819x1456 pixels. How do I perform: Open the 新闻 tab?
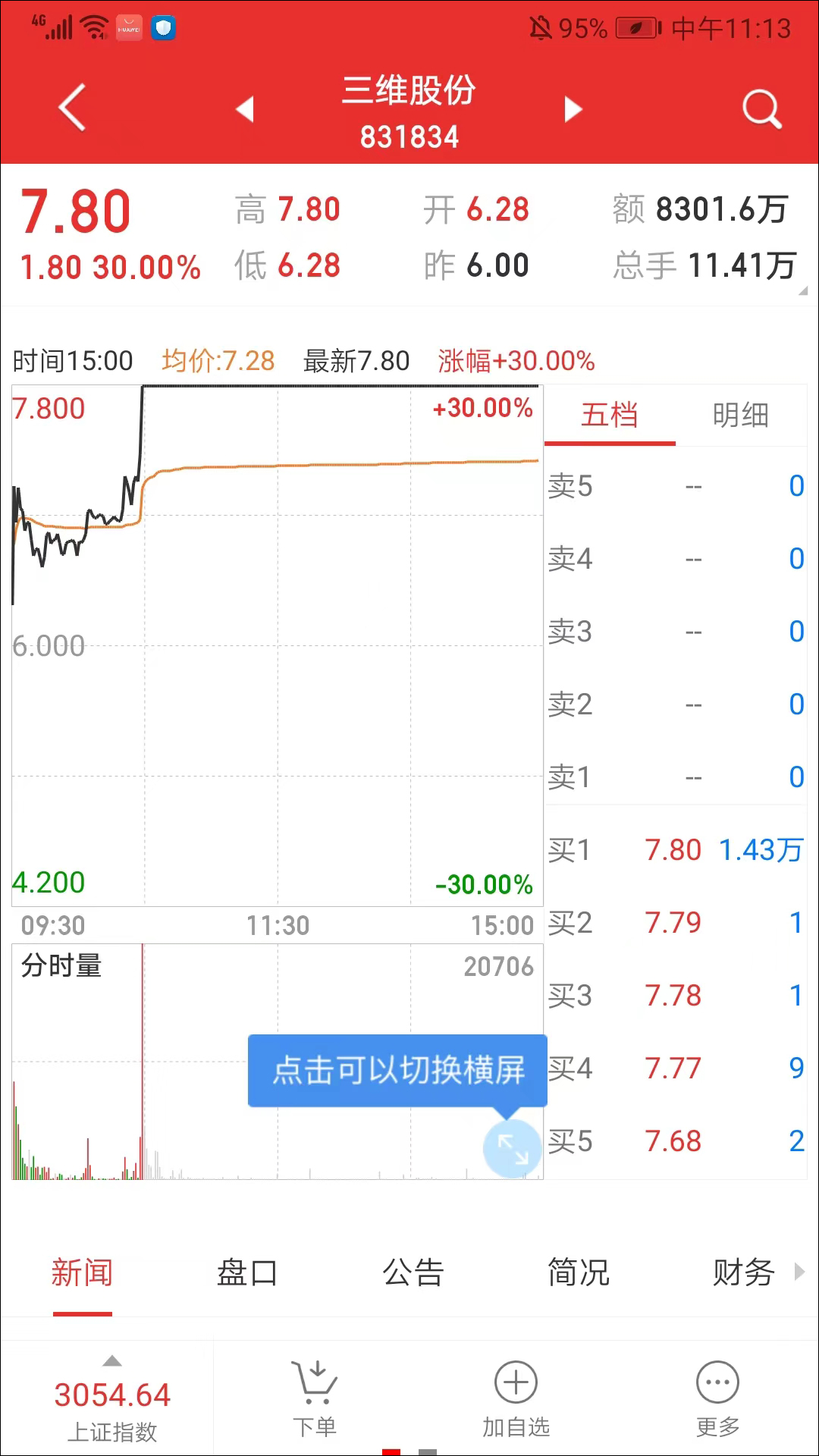pyautogui.click(x=82, y=1272)
